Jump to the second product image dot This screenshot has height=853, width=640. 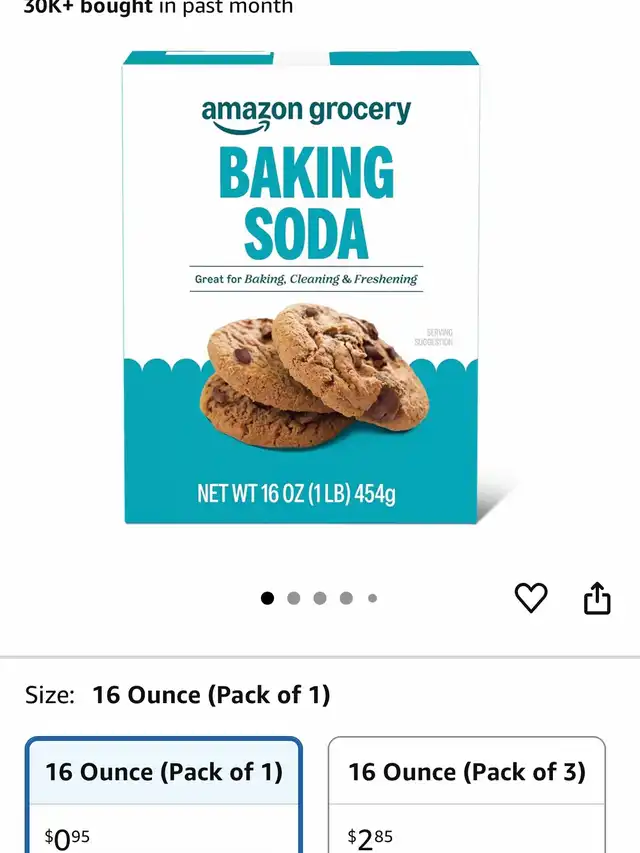tap(294, 598)
